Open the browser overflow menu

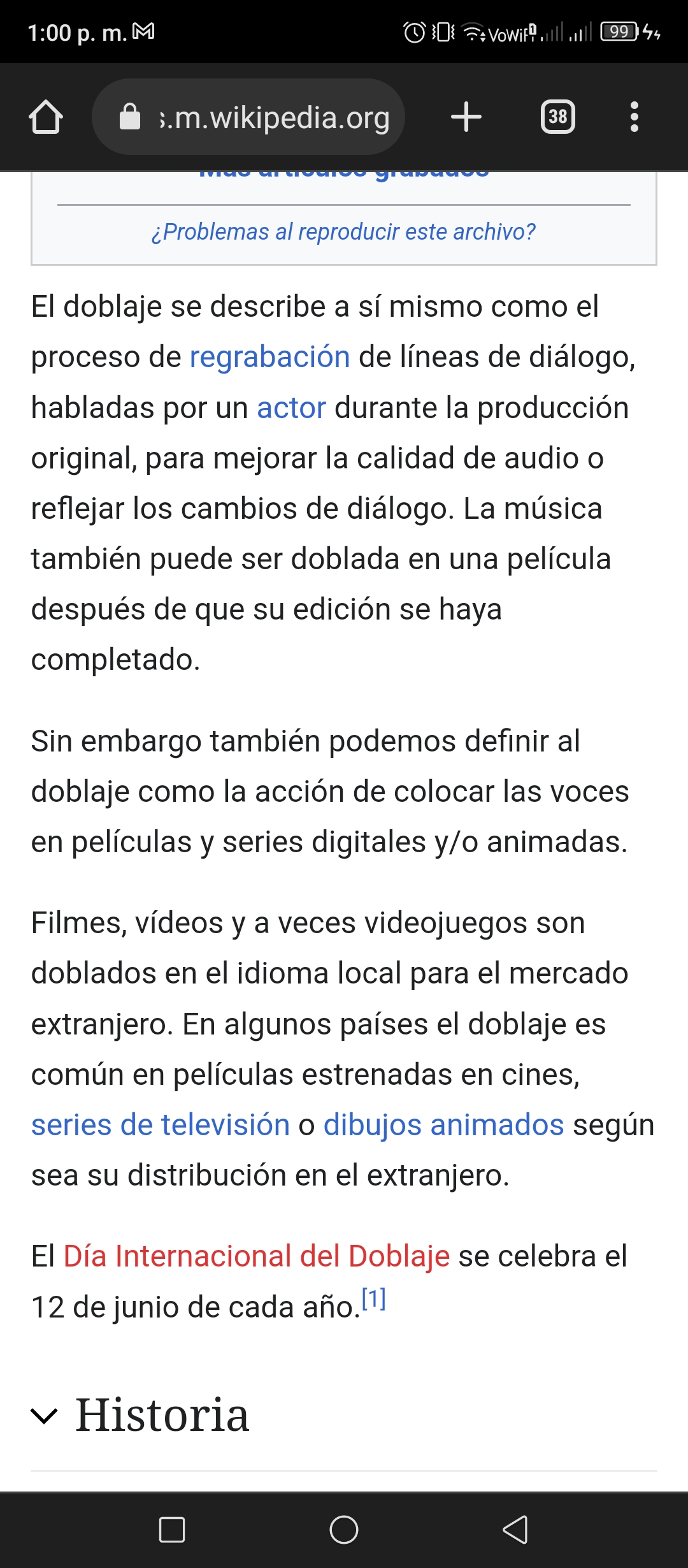634,117
